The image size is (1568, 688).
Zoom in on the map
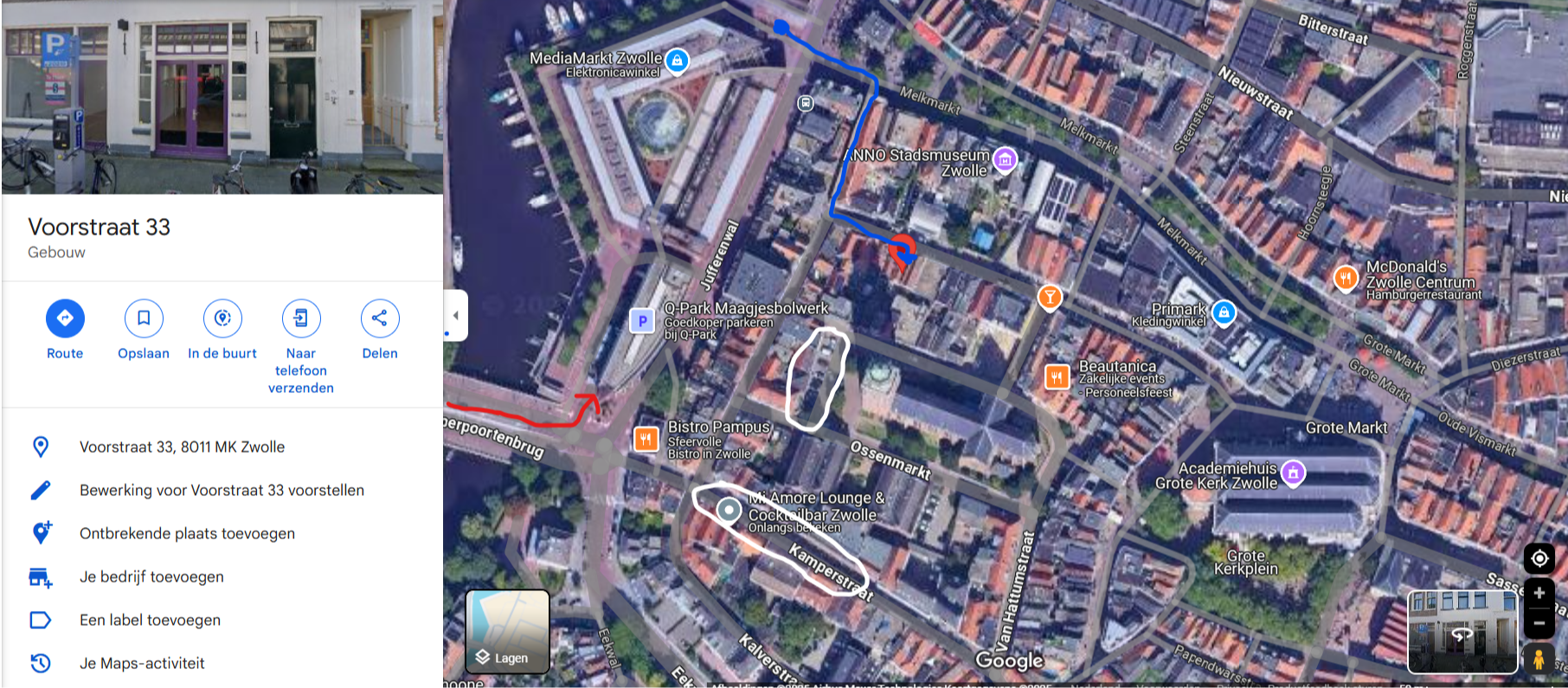1539,594
